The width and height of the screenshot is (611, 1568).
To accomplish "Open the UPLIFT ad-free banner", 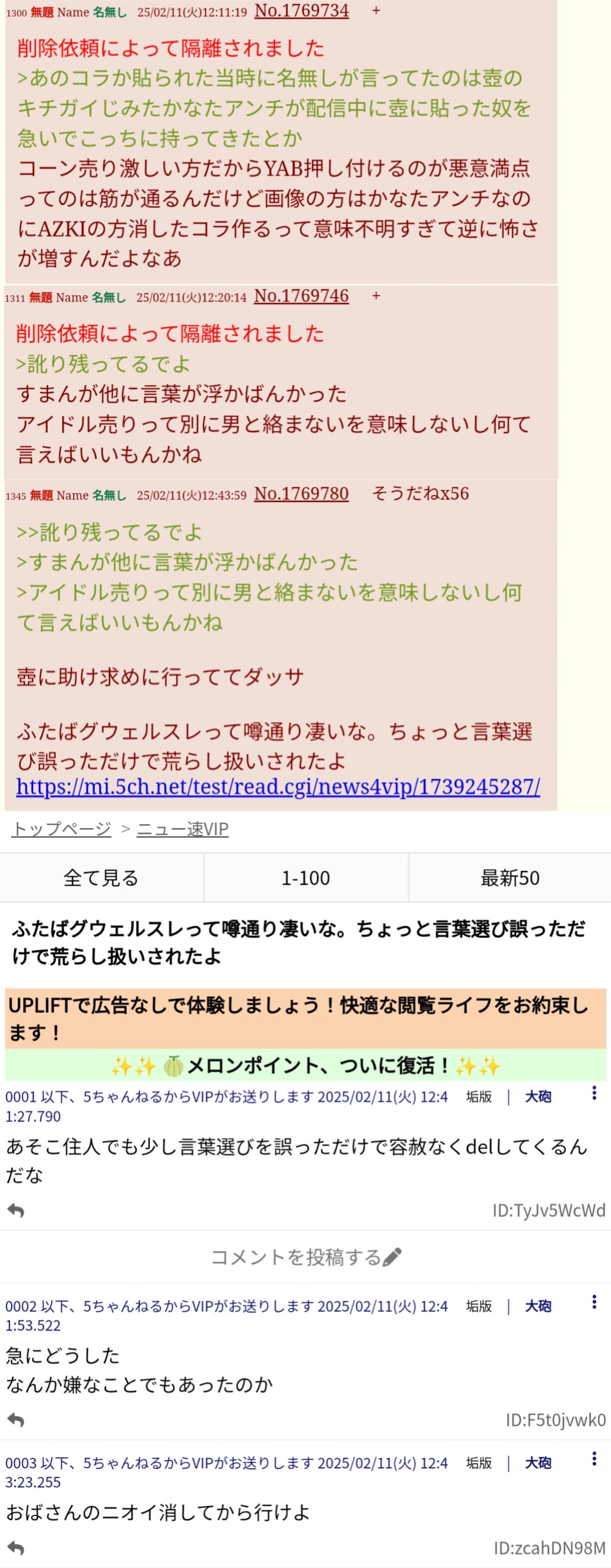I will (305, 1018).
